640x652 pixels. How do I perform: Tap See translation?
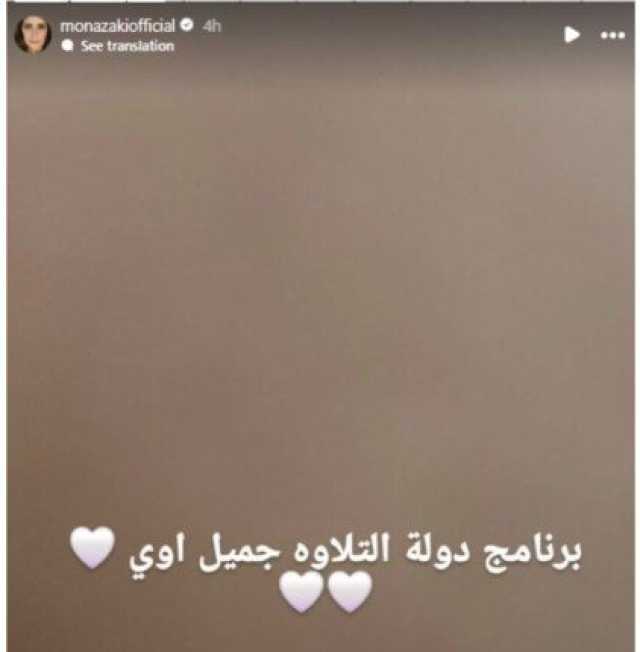[x=126, y=46]
